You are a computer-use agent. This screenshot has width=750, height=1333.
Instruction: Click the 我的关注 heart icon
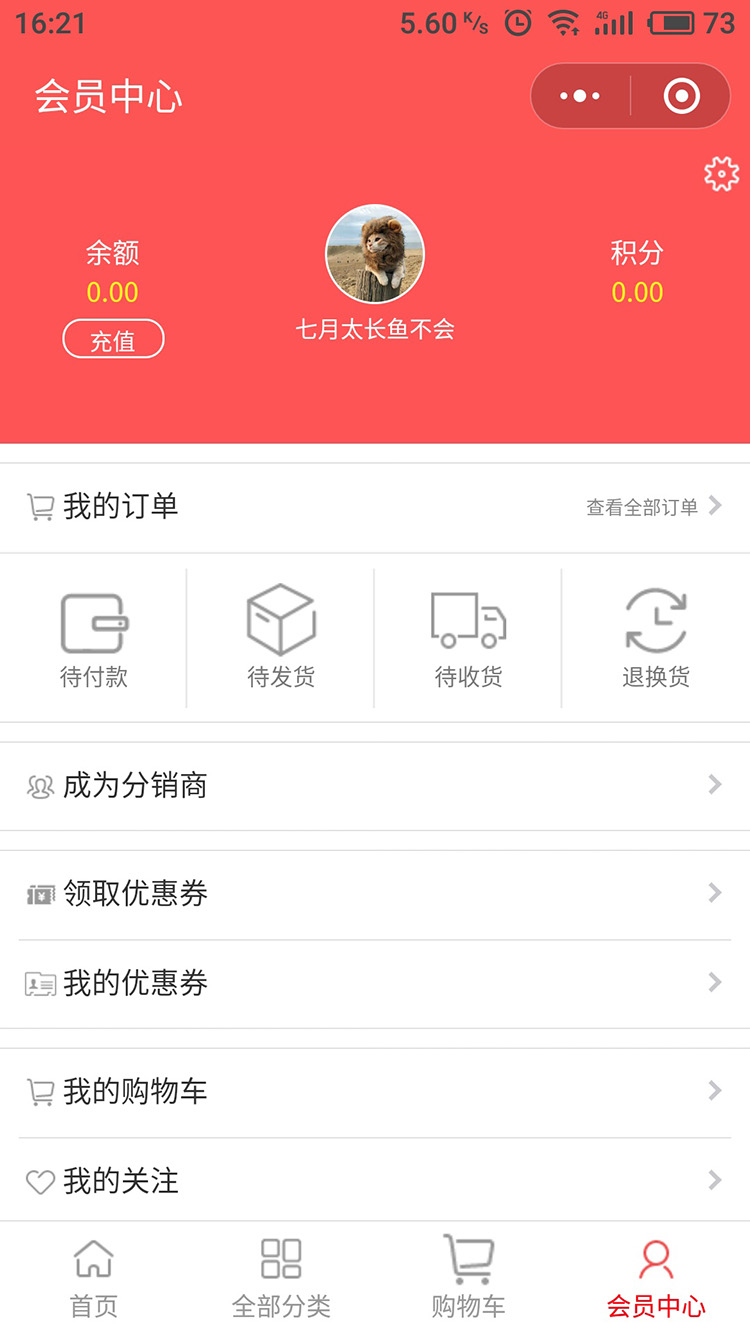click(40, 1181)
